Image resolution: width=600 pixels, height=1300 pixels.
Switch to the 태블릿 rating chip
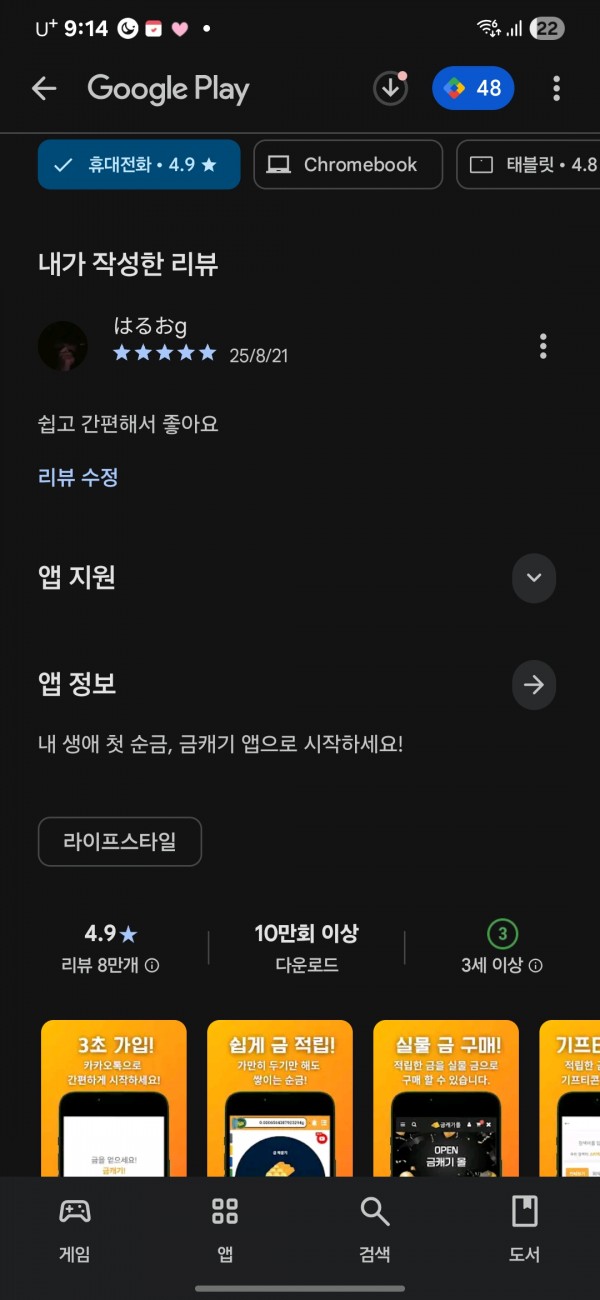coord(528,165)
